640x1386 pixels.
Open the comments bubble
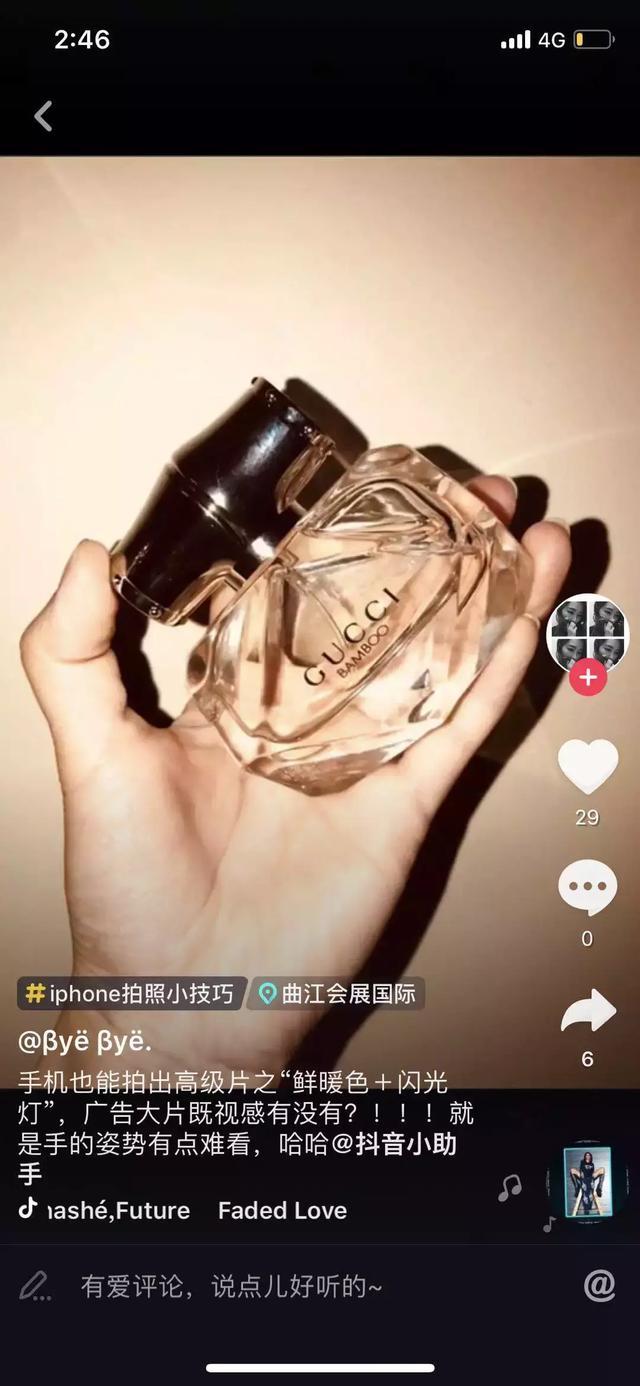pyautogui.click(x=587, y=887)
